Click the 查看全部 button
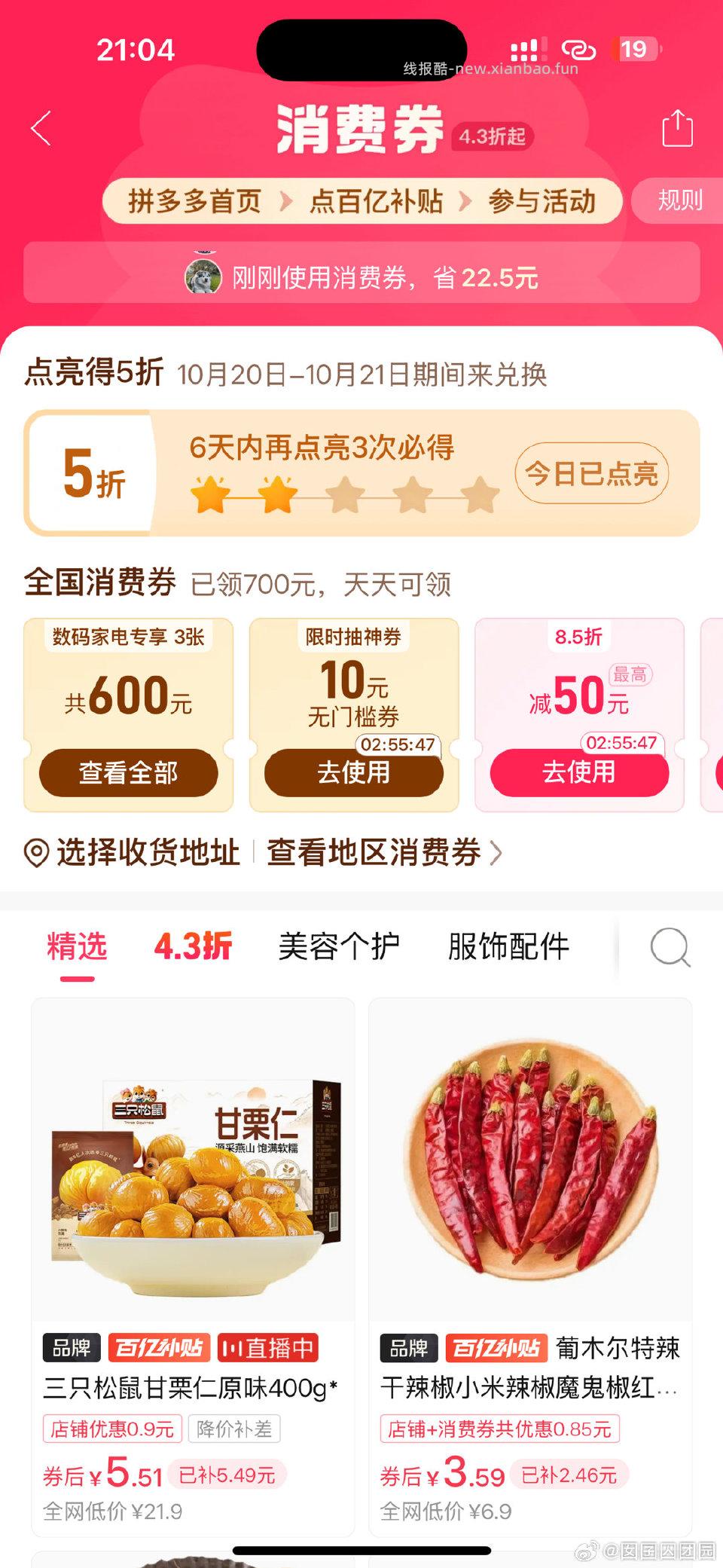Image resolution: width=723 pixels, height=1568 pixels. point(127,773)
